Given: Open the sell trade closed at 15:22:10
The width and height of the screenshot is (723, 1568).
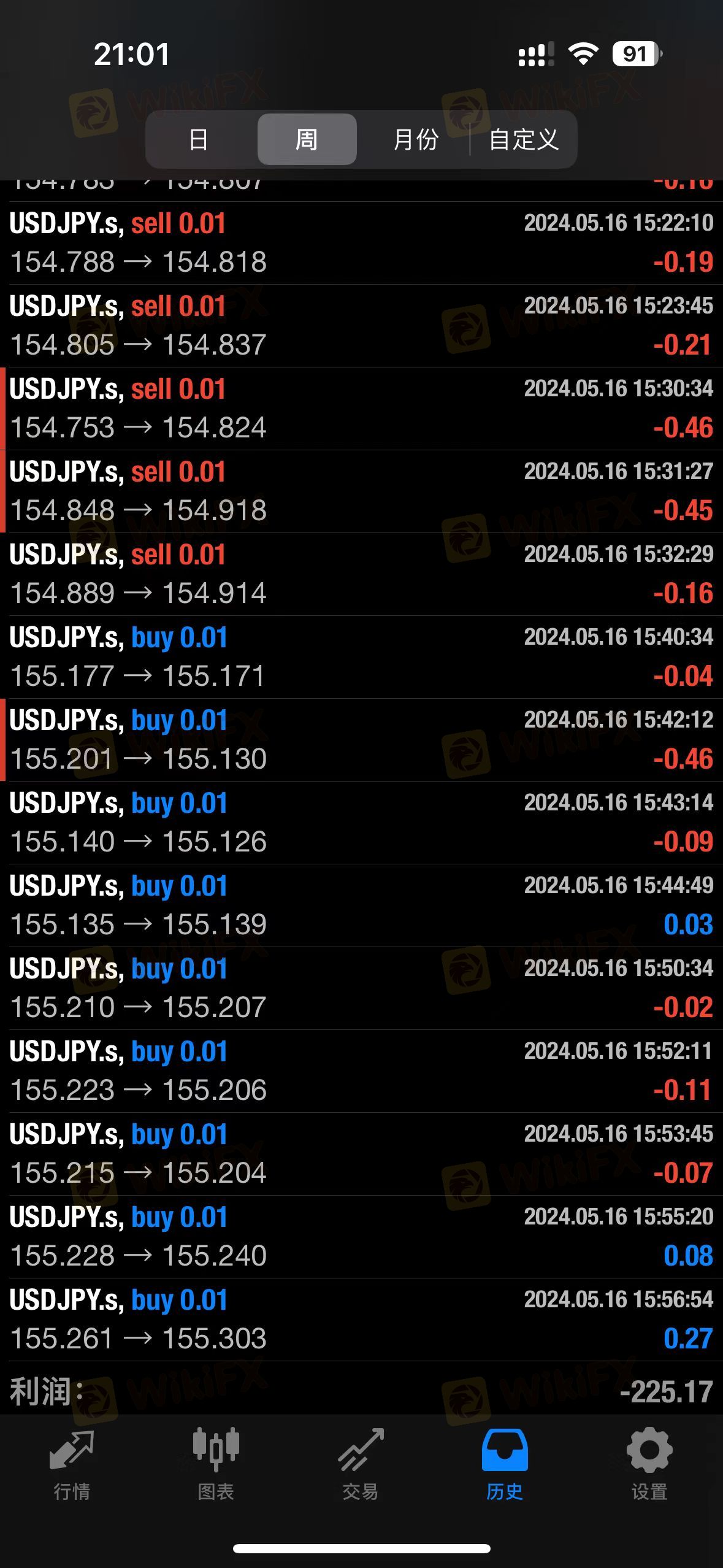Looking at the screenshot, I should (361, 243).
